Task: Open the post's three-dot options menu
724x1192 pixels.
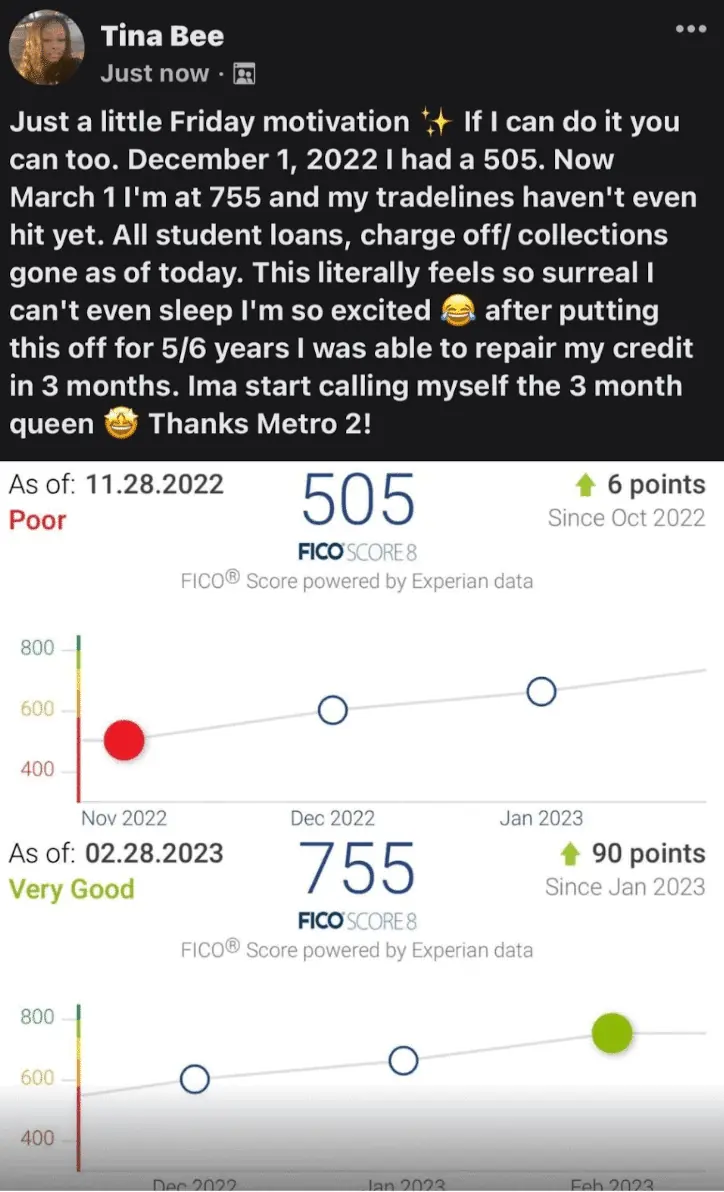Action: tap(691, 29)
